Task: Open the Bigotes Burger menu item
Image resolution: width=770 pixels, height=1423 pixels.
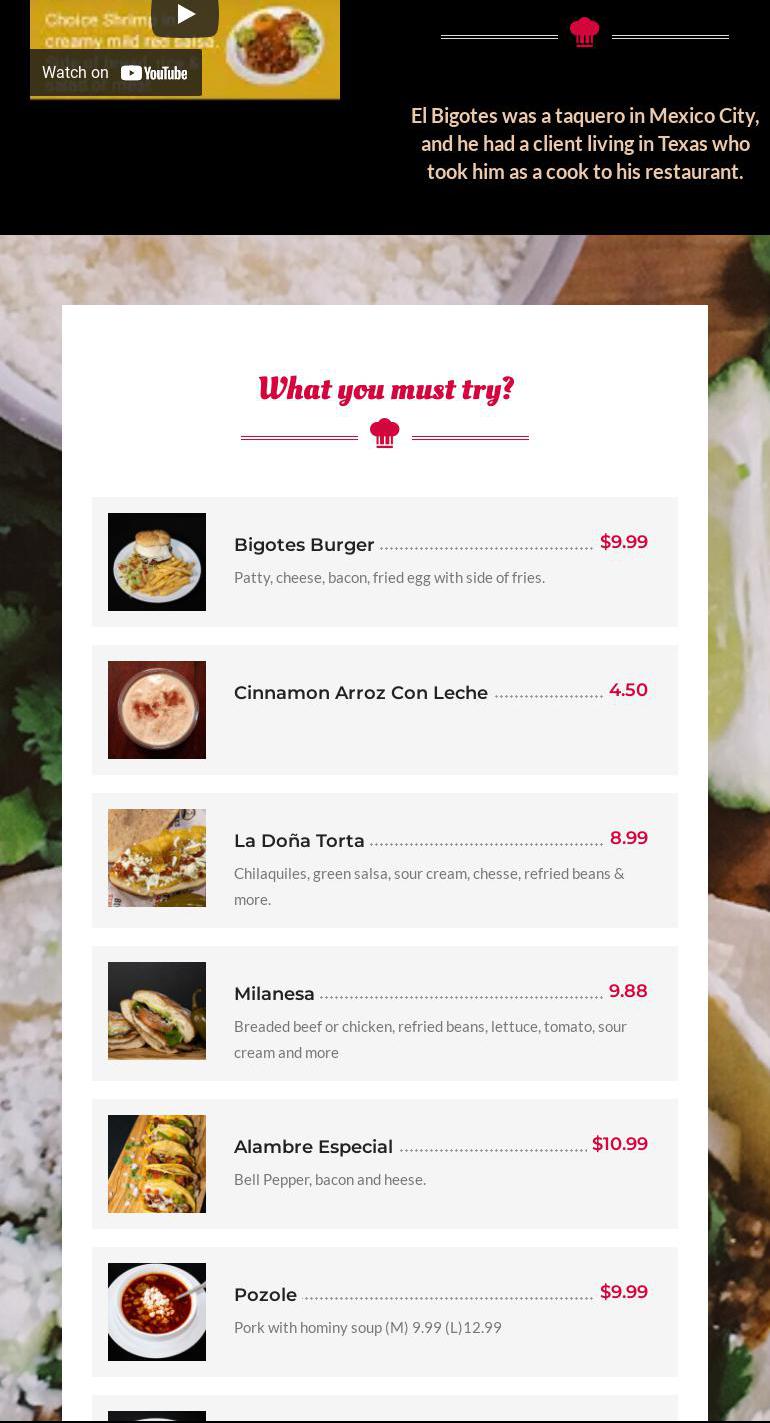Action: click(x=304, y=545)
